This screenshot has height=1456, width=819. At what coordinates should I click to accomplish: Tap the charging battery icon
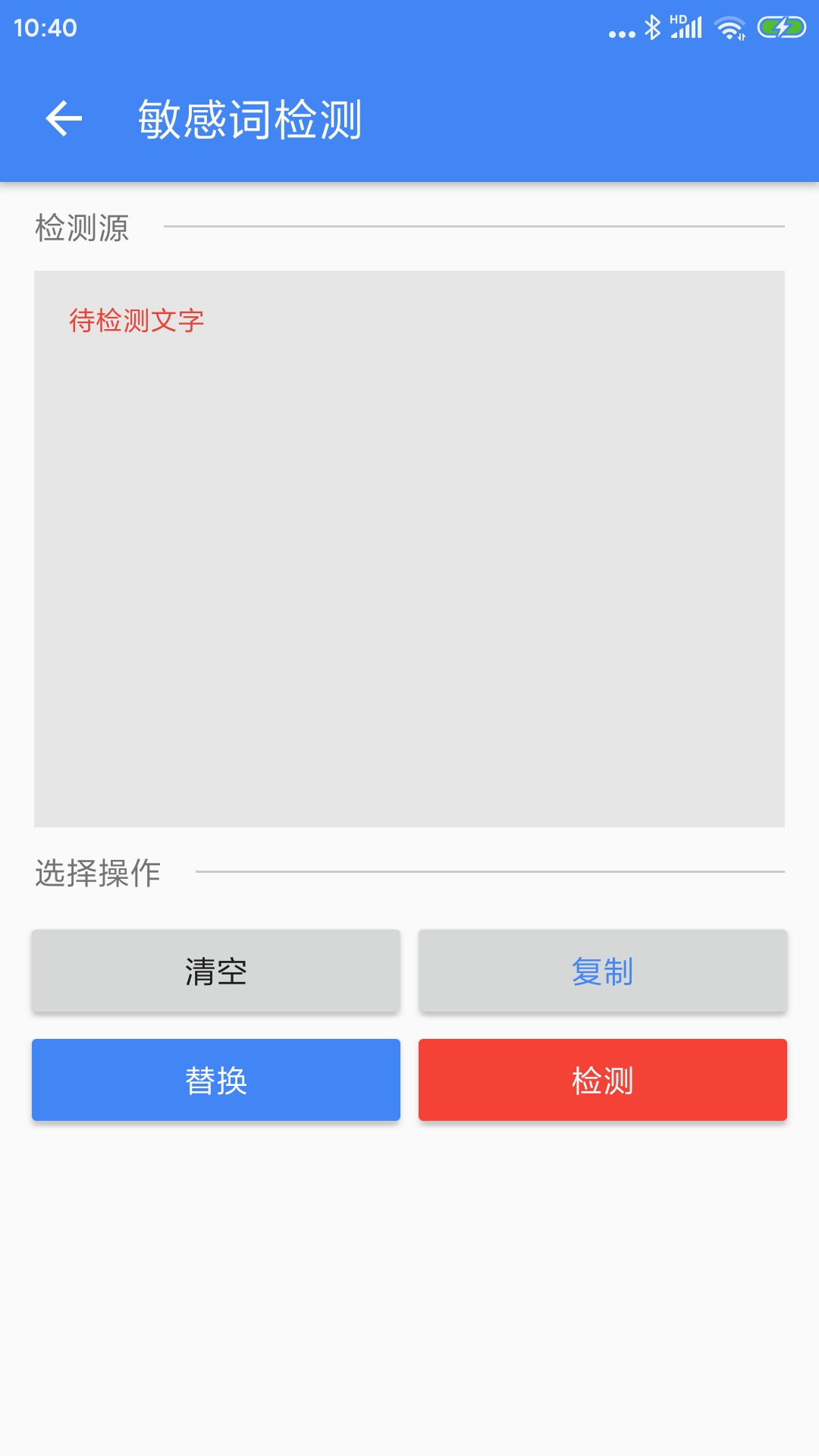click(780, 27)
